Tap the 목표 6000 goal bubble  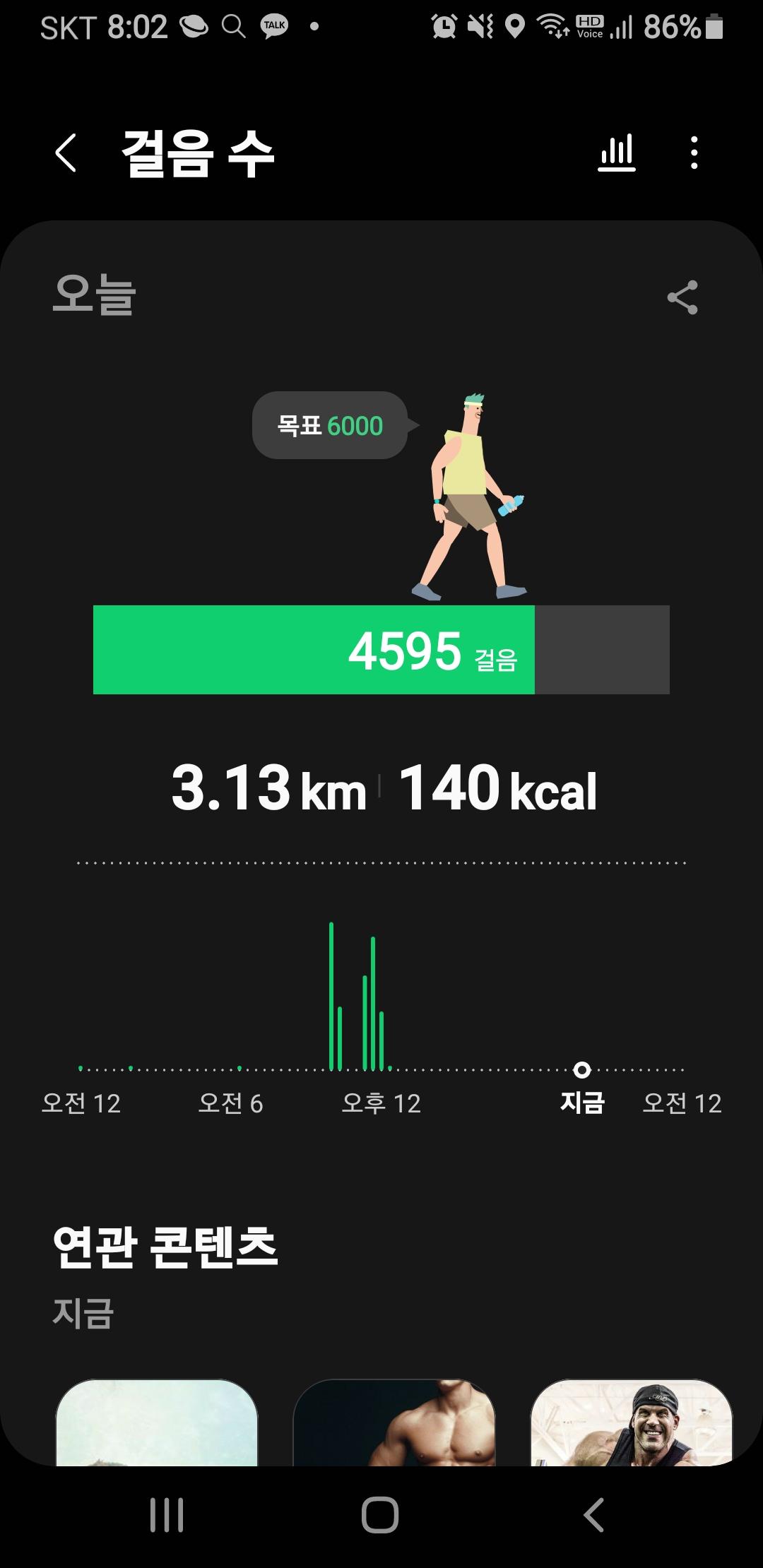tap(330, 425)
